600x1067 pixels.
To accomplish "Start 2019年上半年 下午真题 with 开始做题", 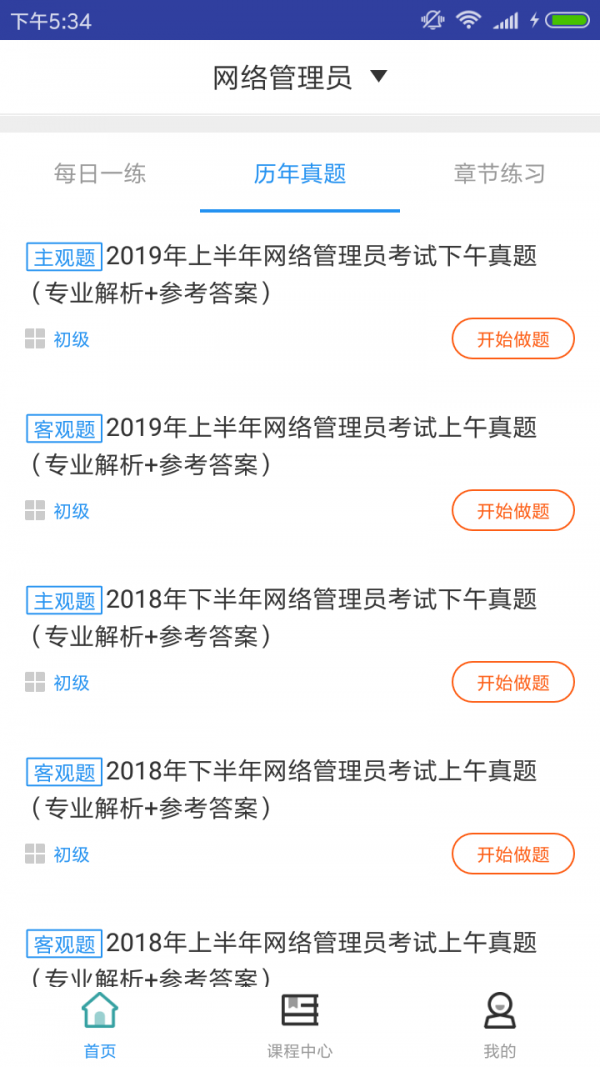I will [x=513, y=339].
